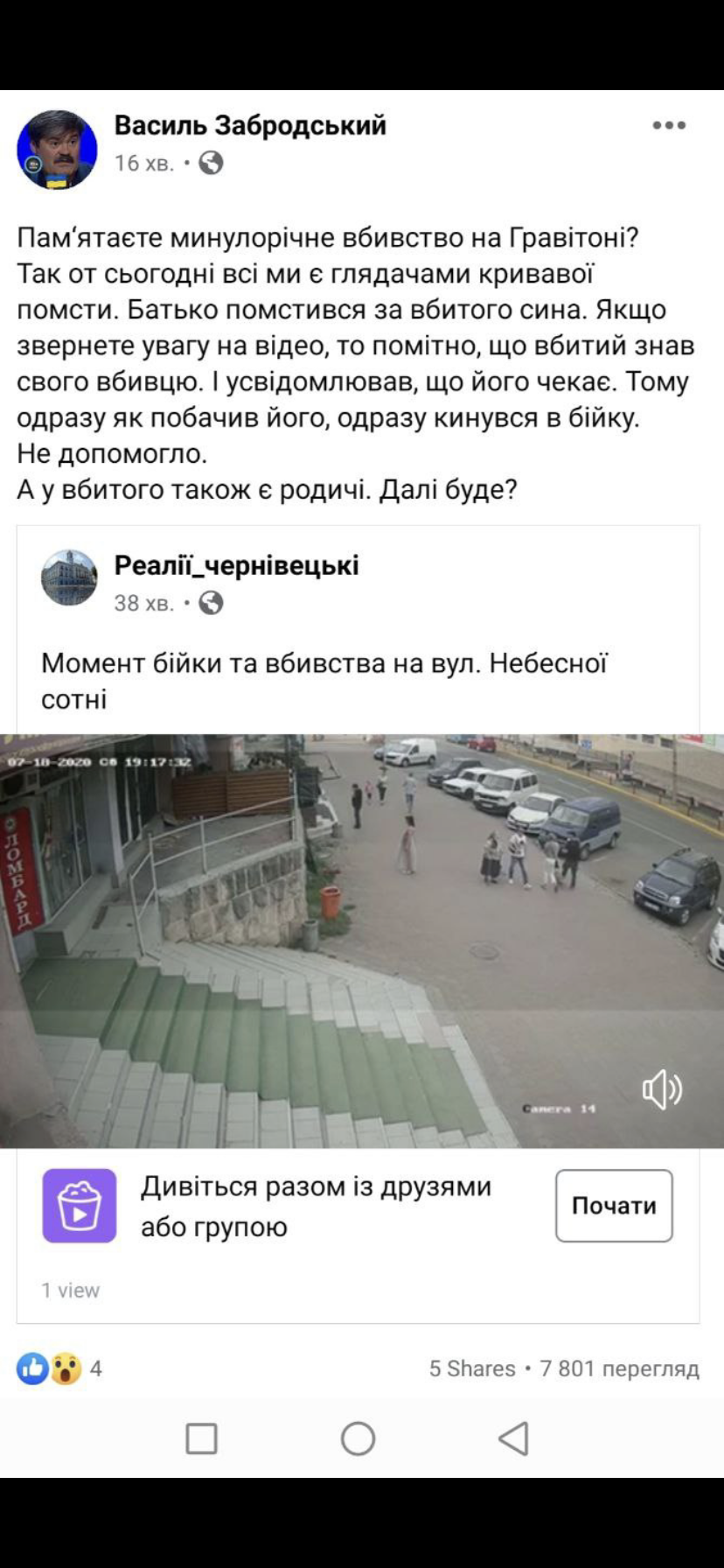Open Реалії_чернівецькі page avatar
Viewport: 724px width, 1568px height.
pos(69,577)
